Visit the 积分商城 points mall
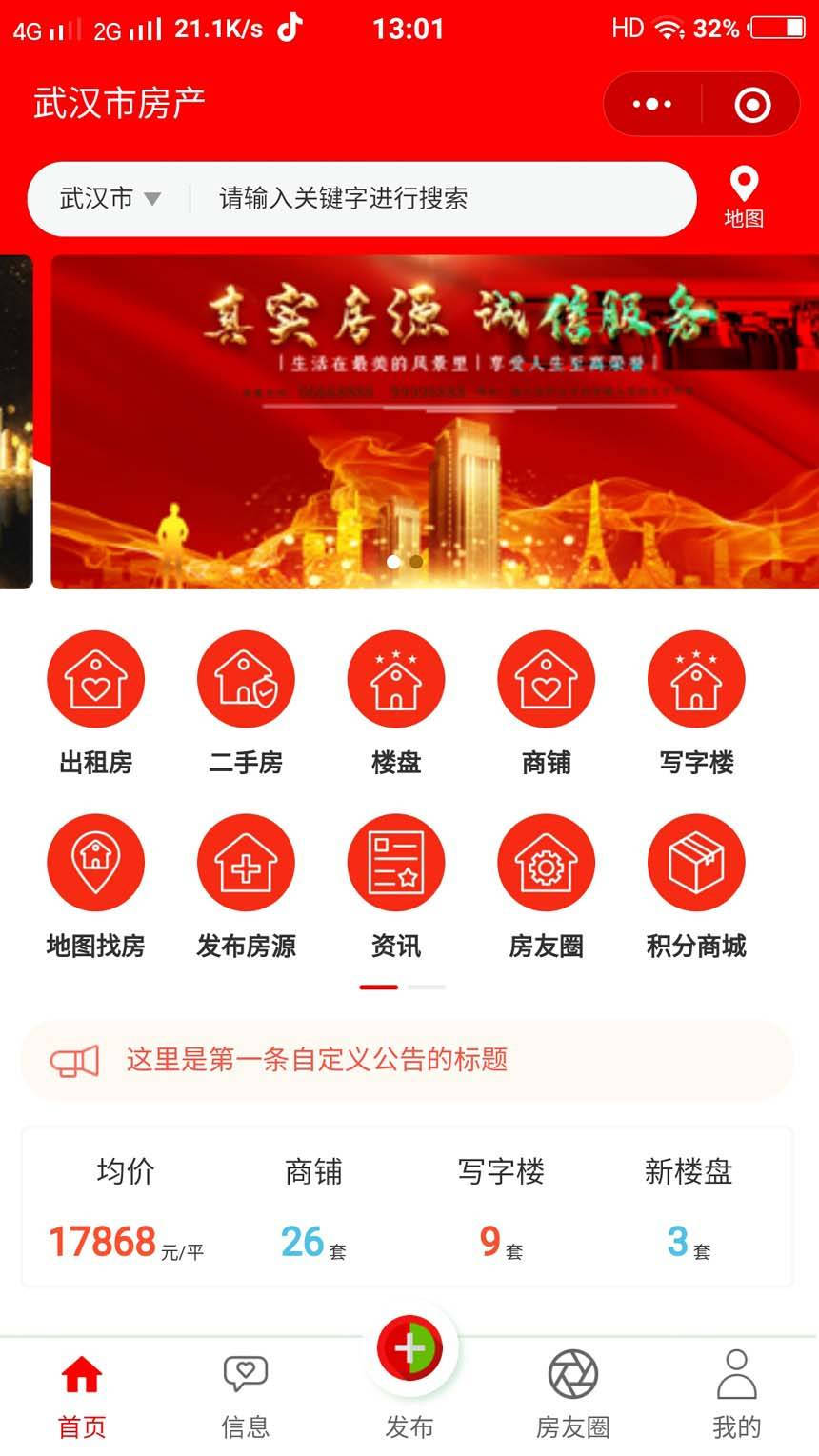The image size is (819, 1456). pos(696,886)
